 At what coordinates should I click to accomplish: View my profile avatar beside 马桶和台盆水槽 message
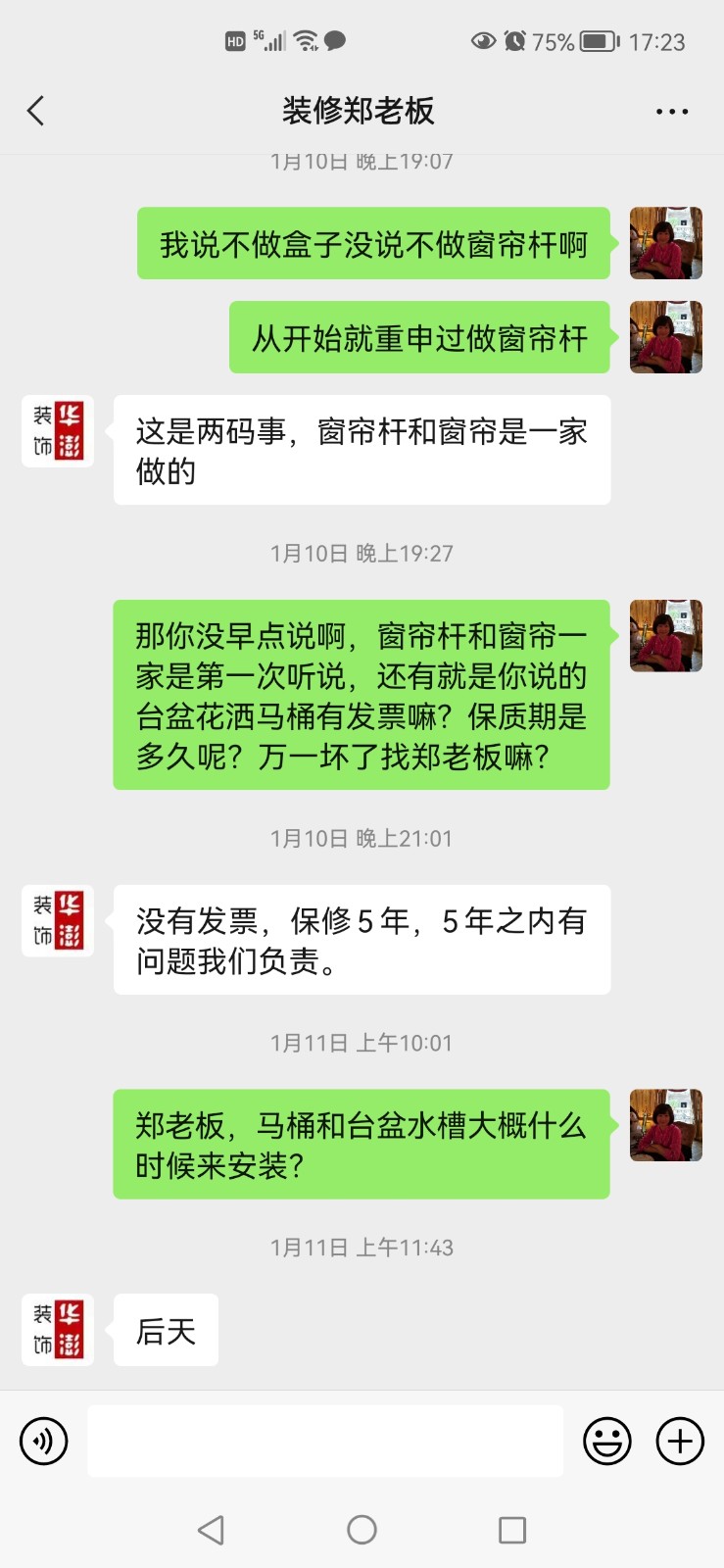(665, 1125)
